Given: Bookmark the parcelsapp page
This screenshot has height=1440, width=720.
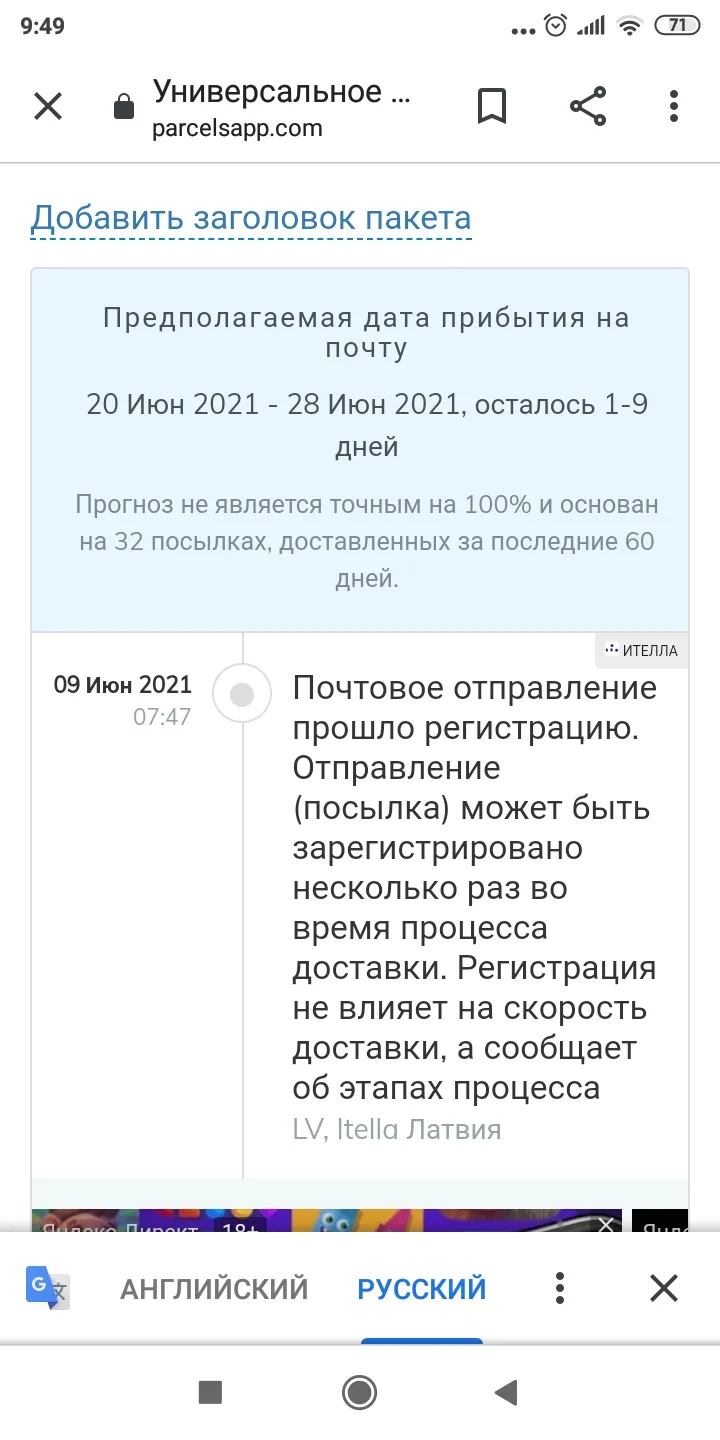Looking at the screenshot, I should (x=491, y=106).
